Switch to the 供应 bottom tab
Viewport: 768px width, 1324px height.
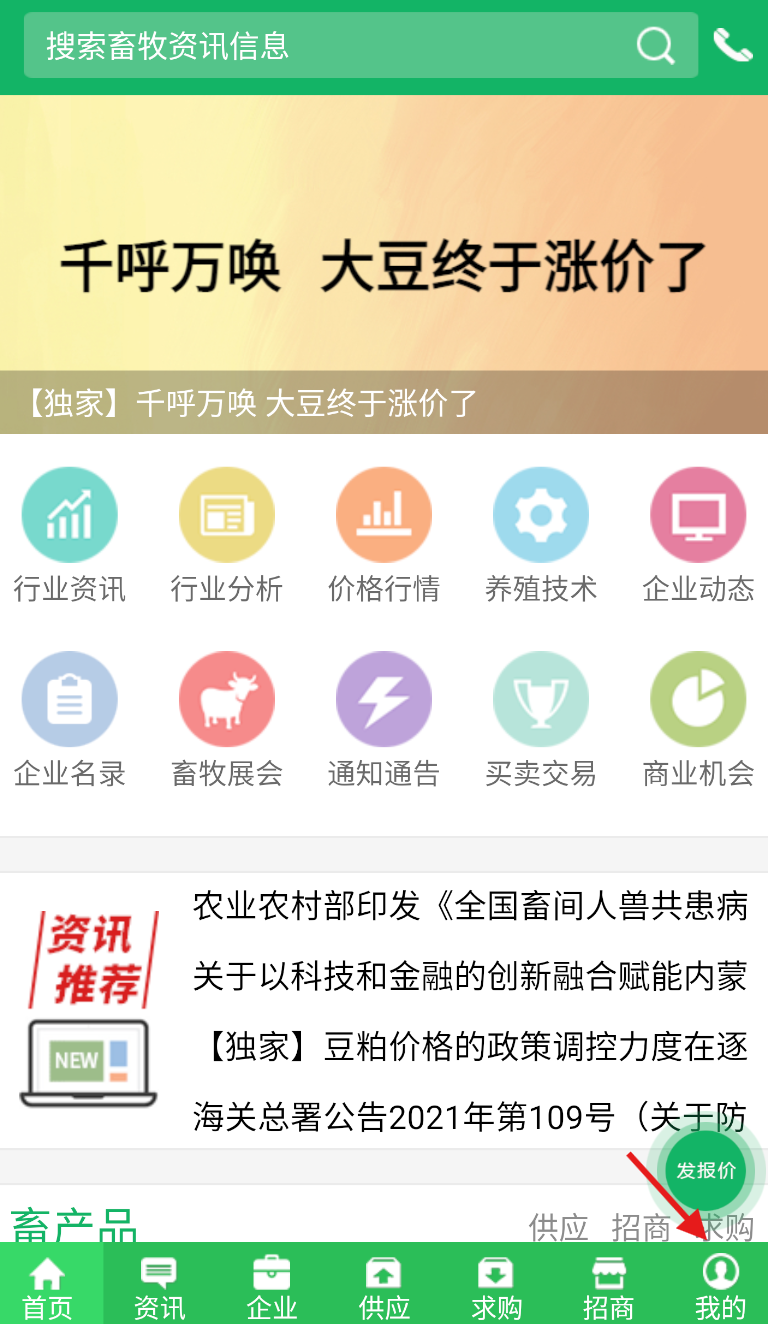pyautogui.click(x=384, y=1286)
